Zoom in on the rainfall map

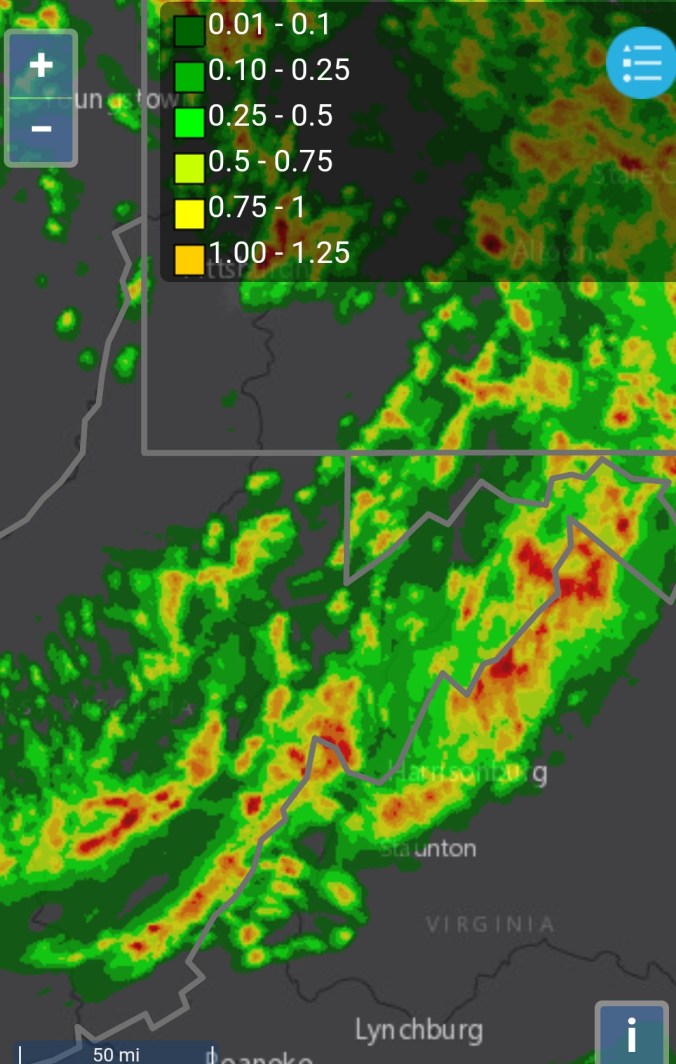[x=41, y=66]
